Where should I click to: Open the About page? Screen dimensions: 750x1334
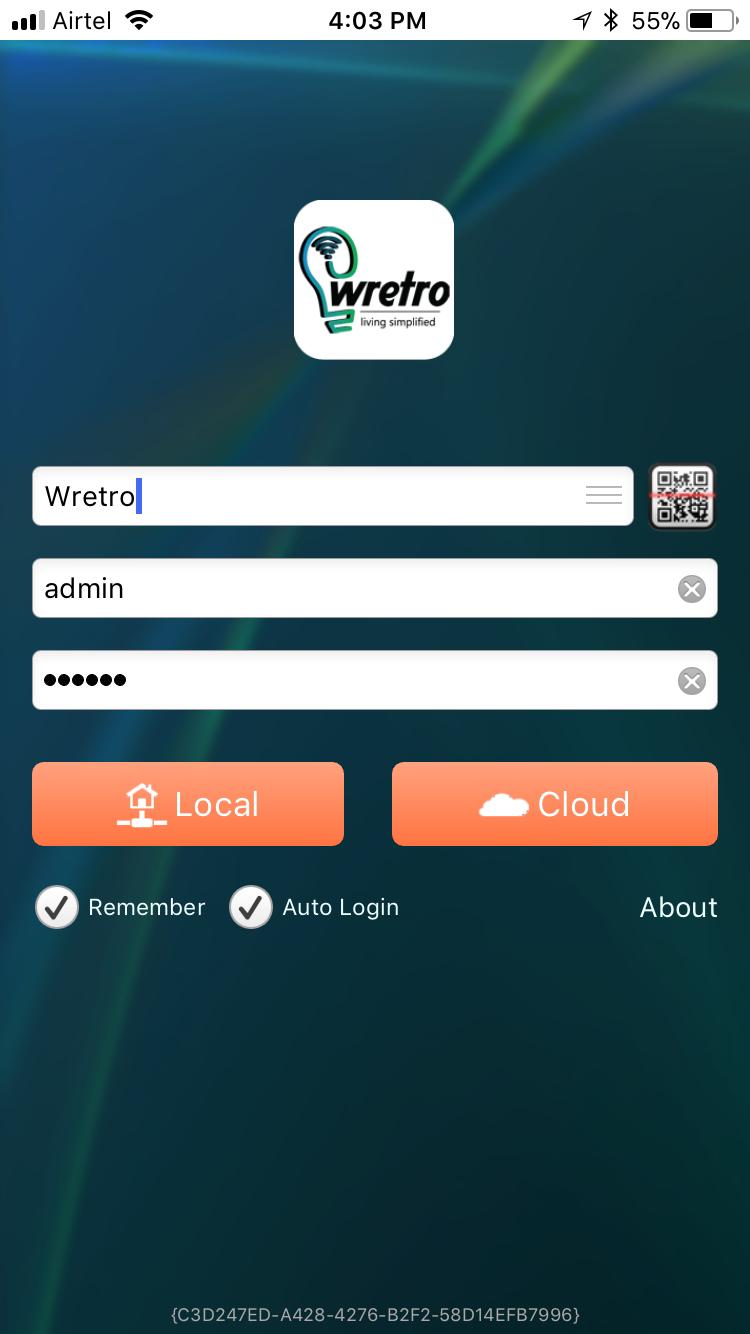pyautogui.click(x=678, y=907)
